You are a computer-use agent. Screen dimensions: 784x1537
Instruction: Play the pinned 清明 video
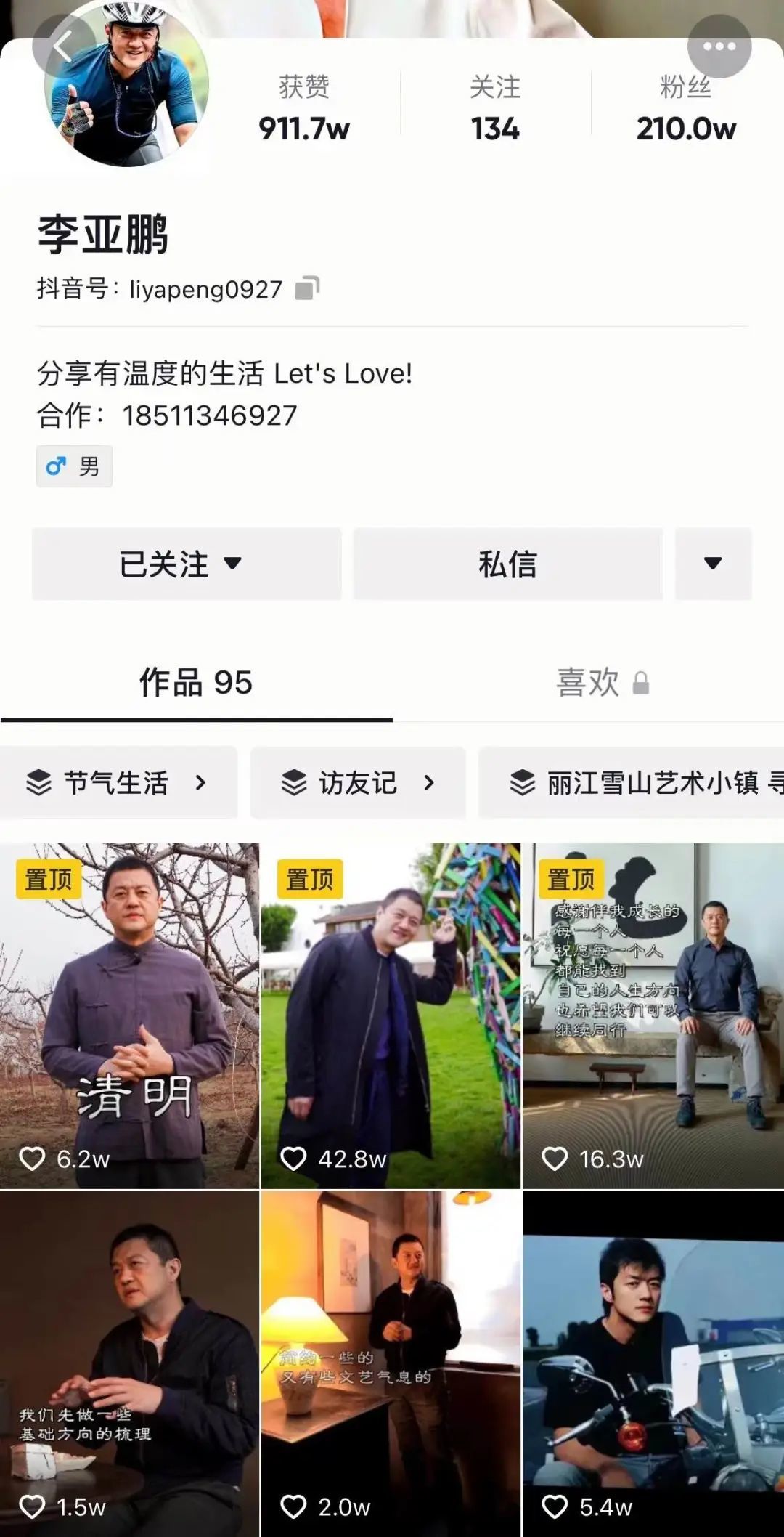[129, 1015]
